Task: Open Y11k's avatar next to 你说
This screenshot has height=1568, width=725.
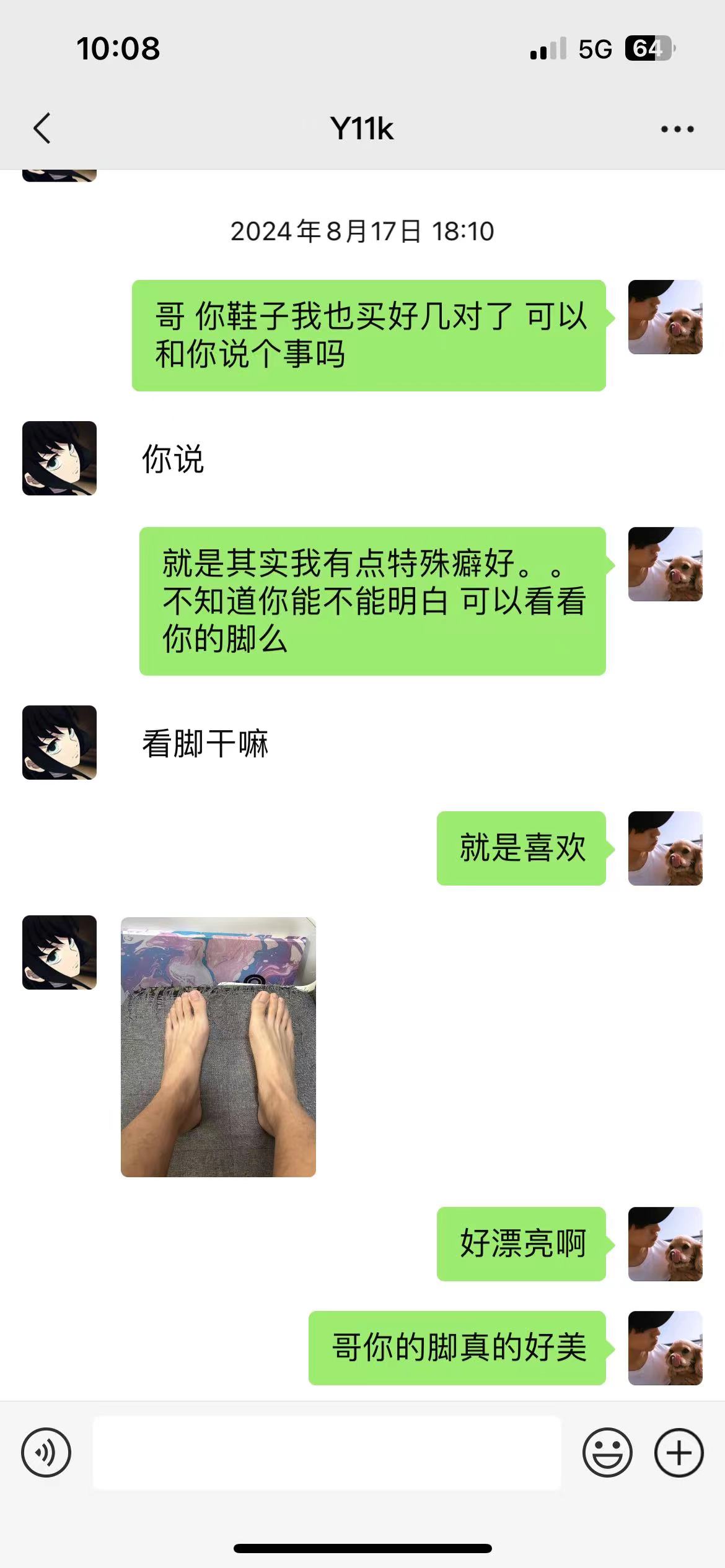Action: [x=59, y=458]
